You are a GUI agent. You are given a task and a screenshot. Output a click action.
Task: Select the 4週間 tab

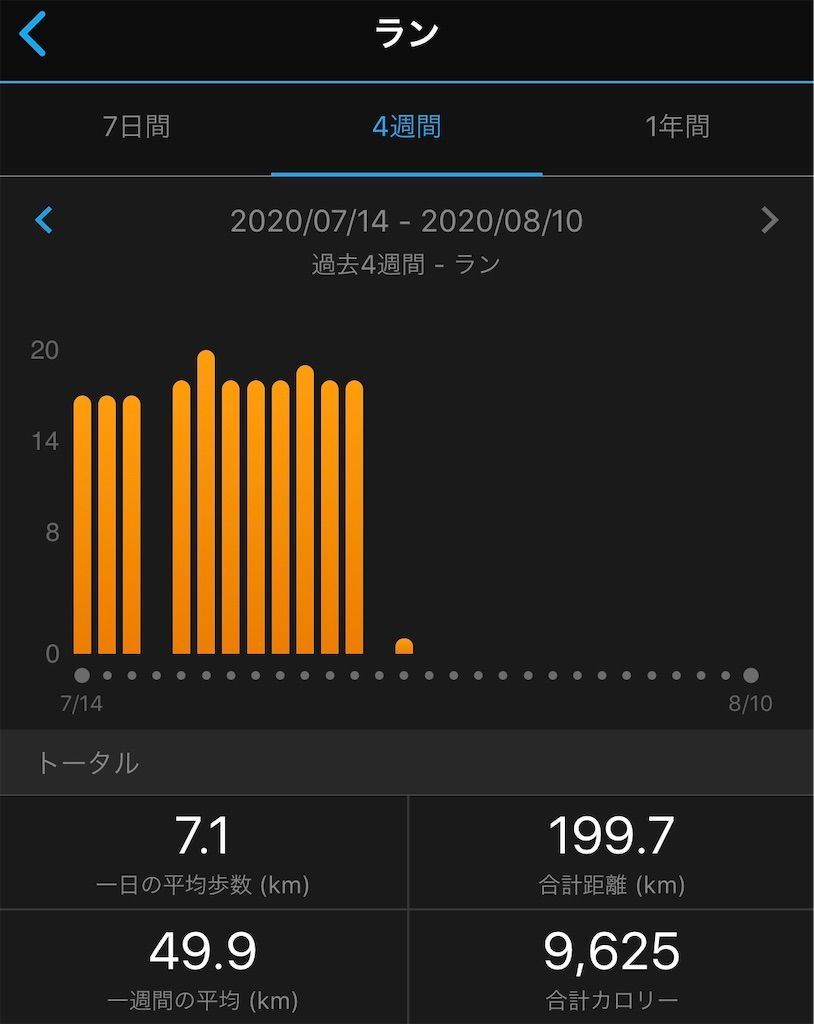tap(406, 127)
